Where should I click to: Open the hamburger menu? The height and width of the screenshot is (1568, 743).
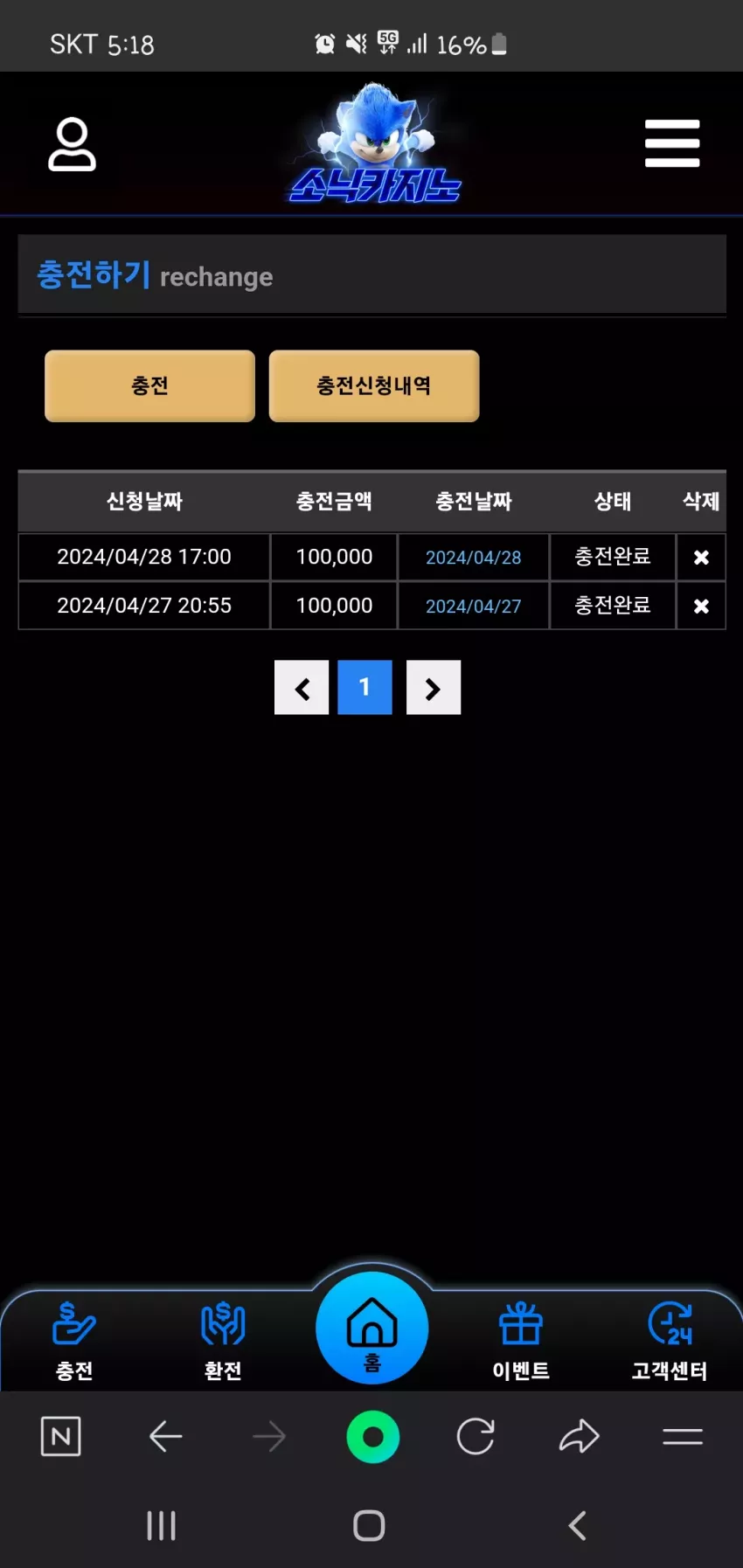(x=672, y=143)
